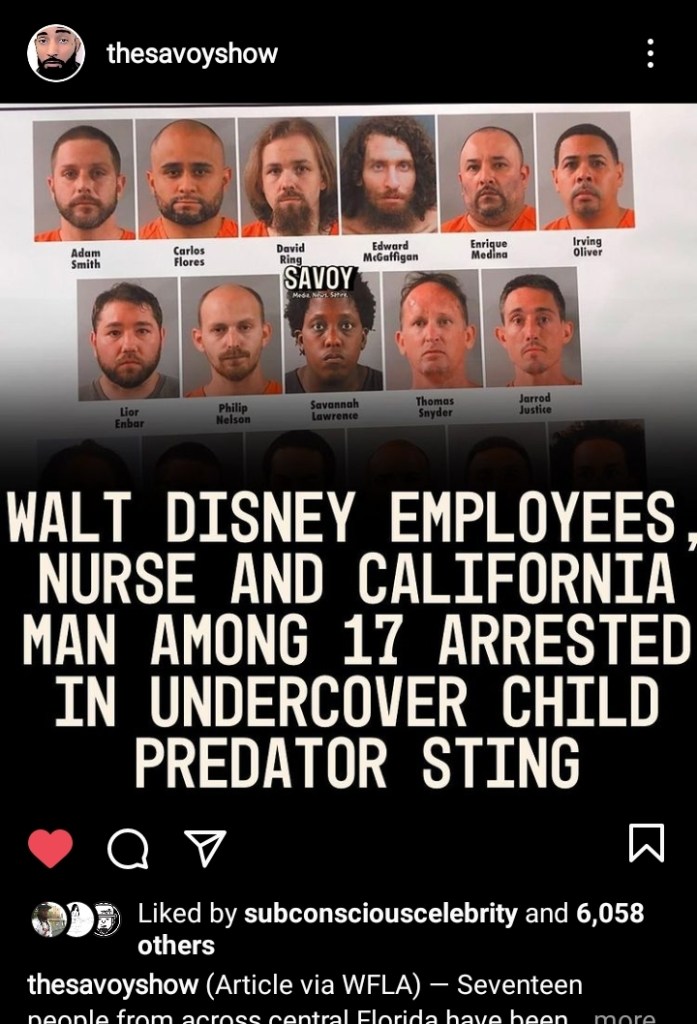Share the post via paper plane icon
The image size is (697, 1024).
pyautogui.click(x=206, y=848)
